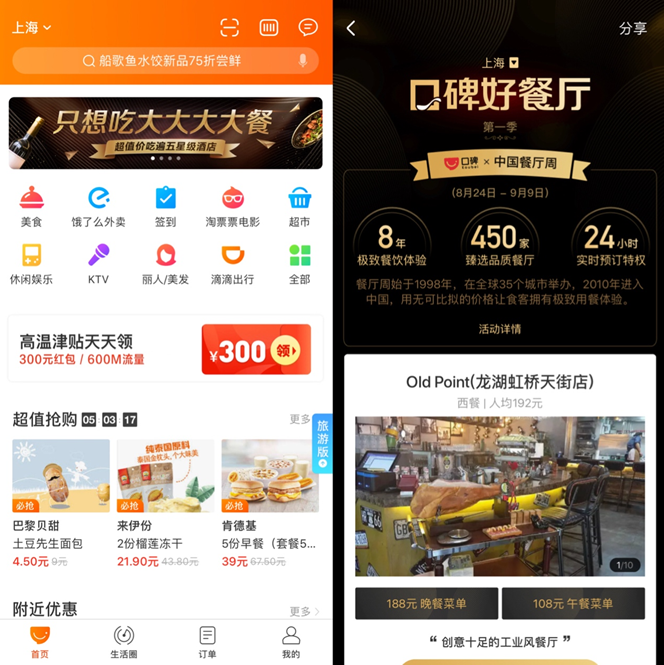This screenshot has width=664, height=665.
Task: Open 淘票票电影 movie tickets
Action: (232, 206)
